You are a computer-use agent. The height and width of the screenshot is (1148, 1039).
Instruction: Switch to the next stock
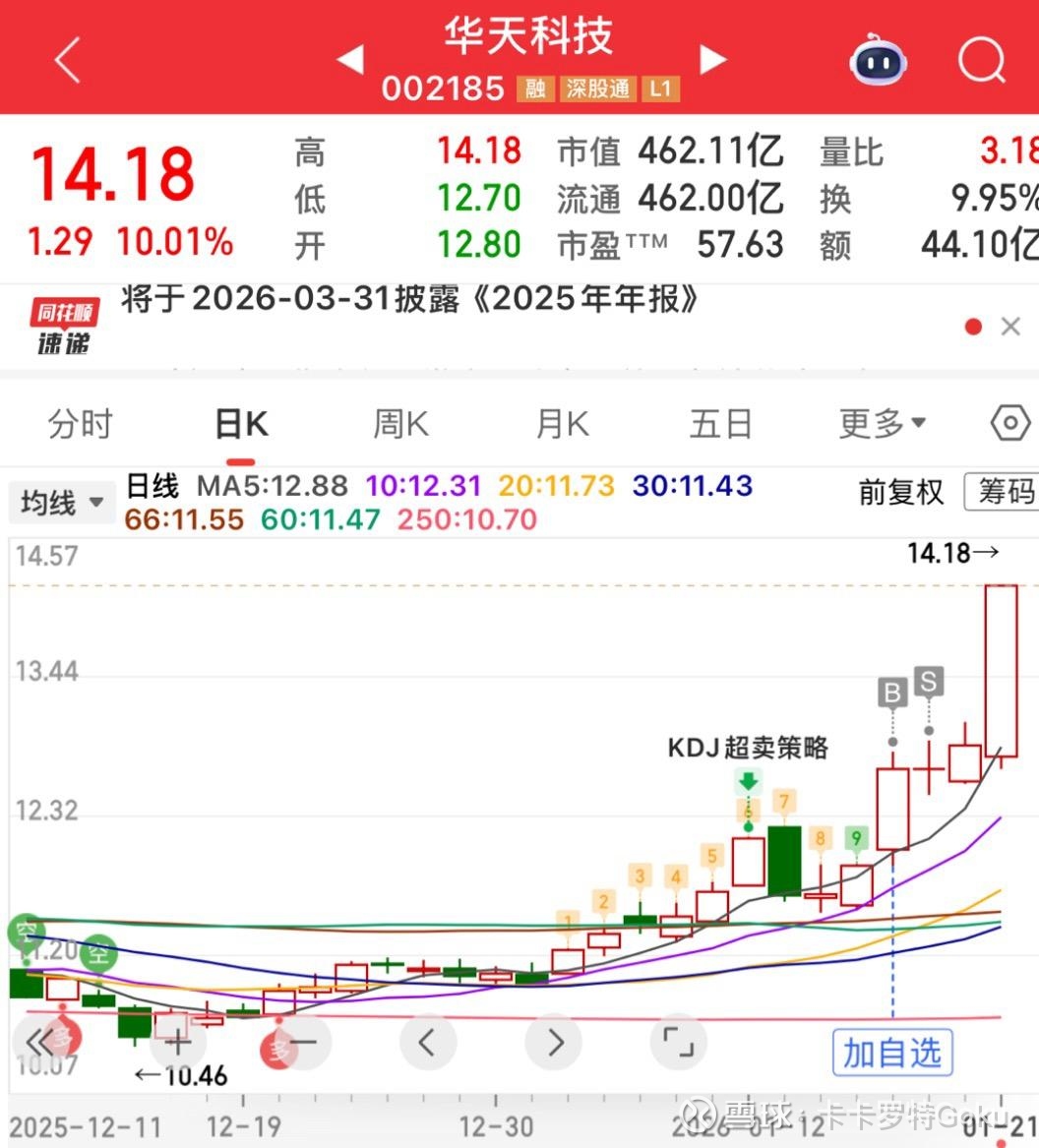pyautogui.click(x=712, y=61)
